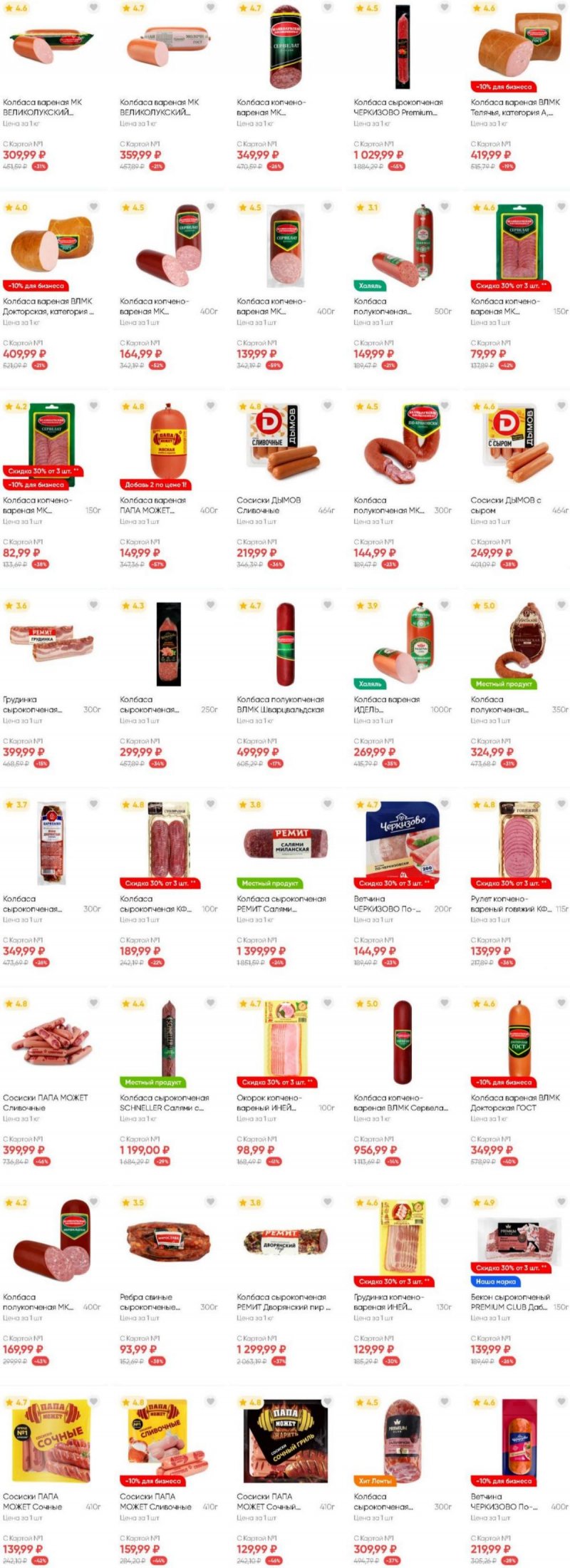This screenshot has width=570, height=1568.
Task: Open SCHNELLER Салями сырокопченая card
Action: click(164, 1103)
